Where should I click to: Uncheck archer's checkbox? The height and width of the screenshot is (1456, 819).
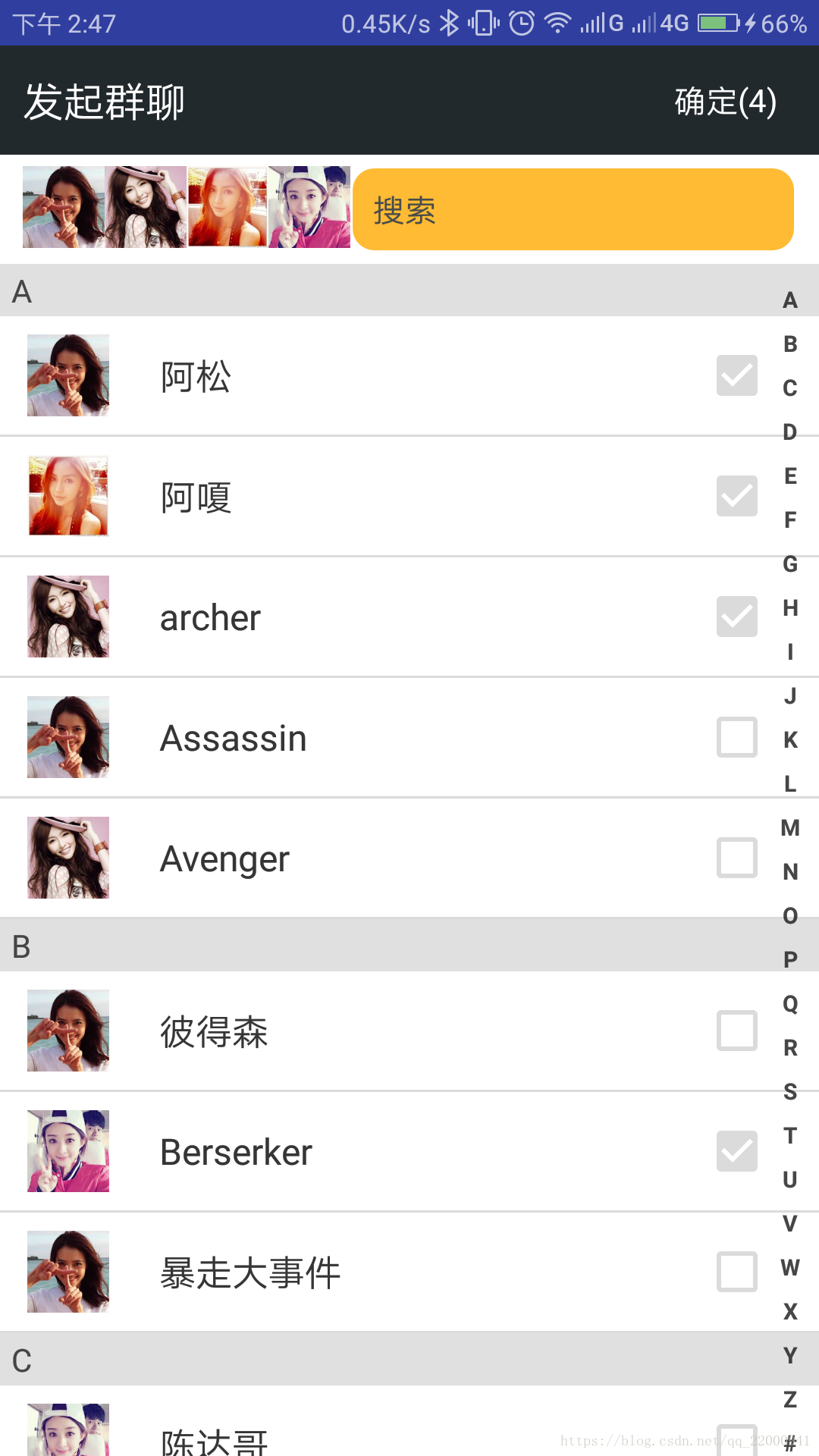coord(737,617)
